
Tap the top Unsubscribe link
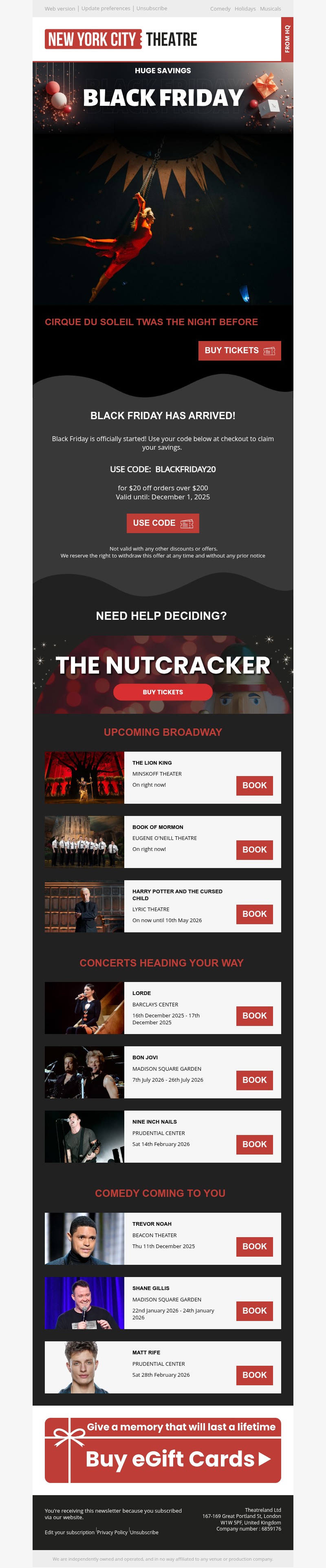(152, 9)
